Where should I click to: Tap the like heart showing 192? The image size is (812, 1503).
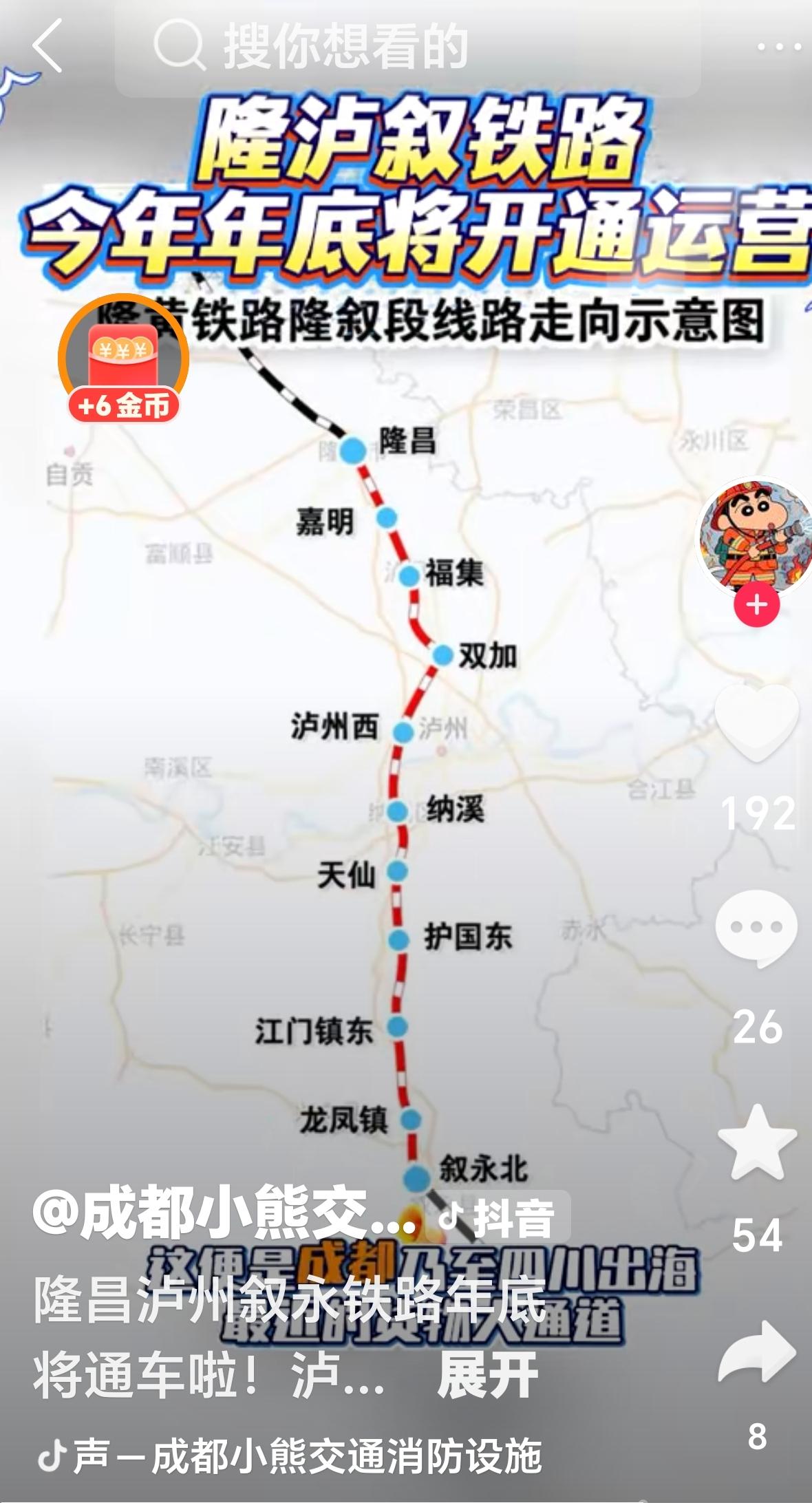click(x=756, y=726)
